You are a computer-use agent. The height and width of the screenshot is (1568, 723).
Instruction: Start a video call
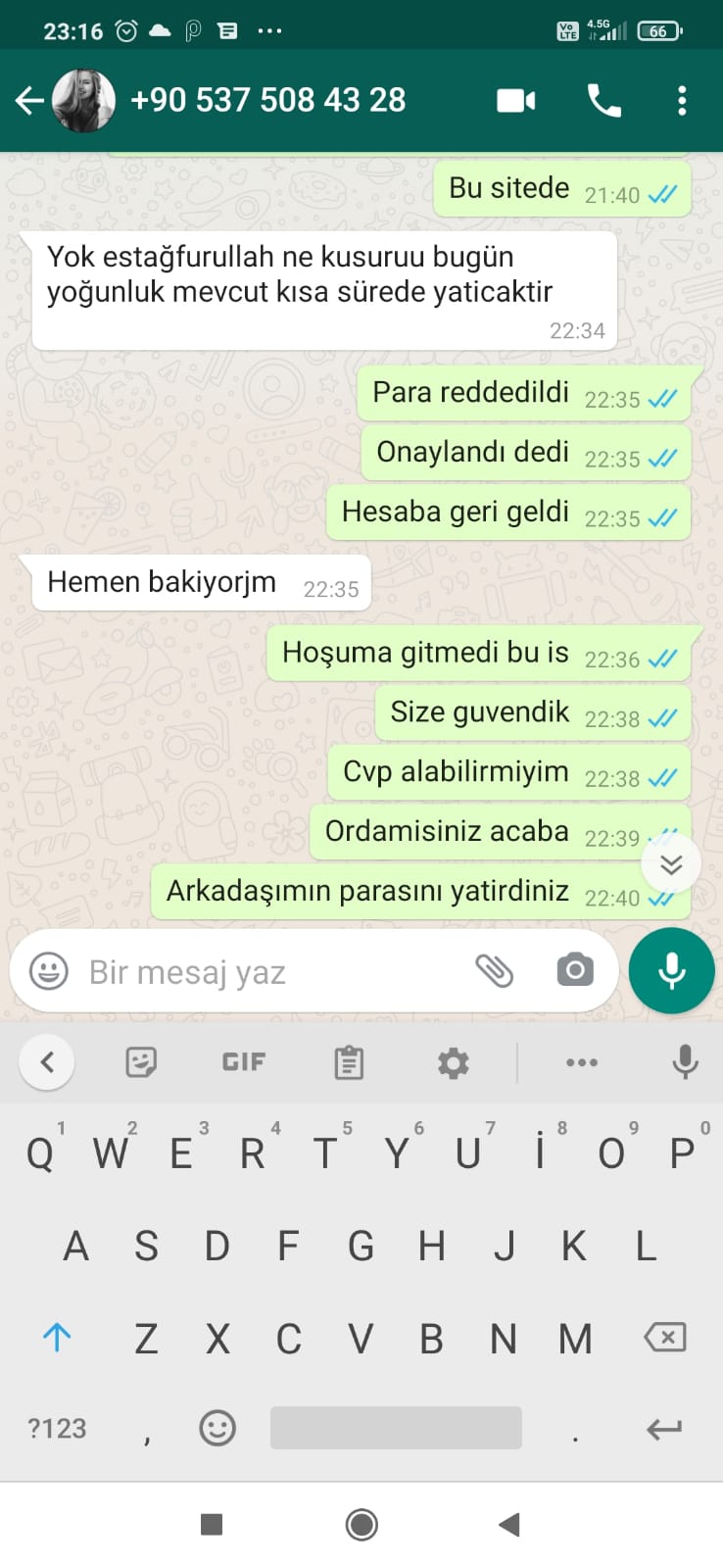pyautogui.click(x=516, y=100)
